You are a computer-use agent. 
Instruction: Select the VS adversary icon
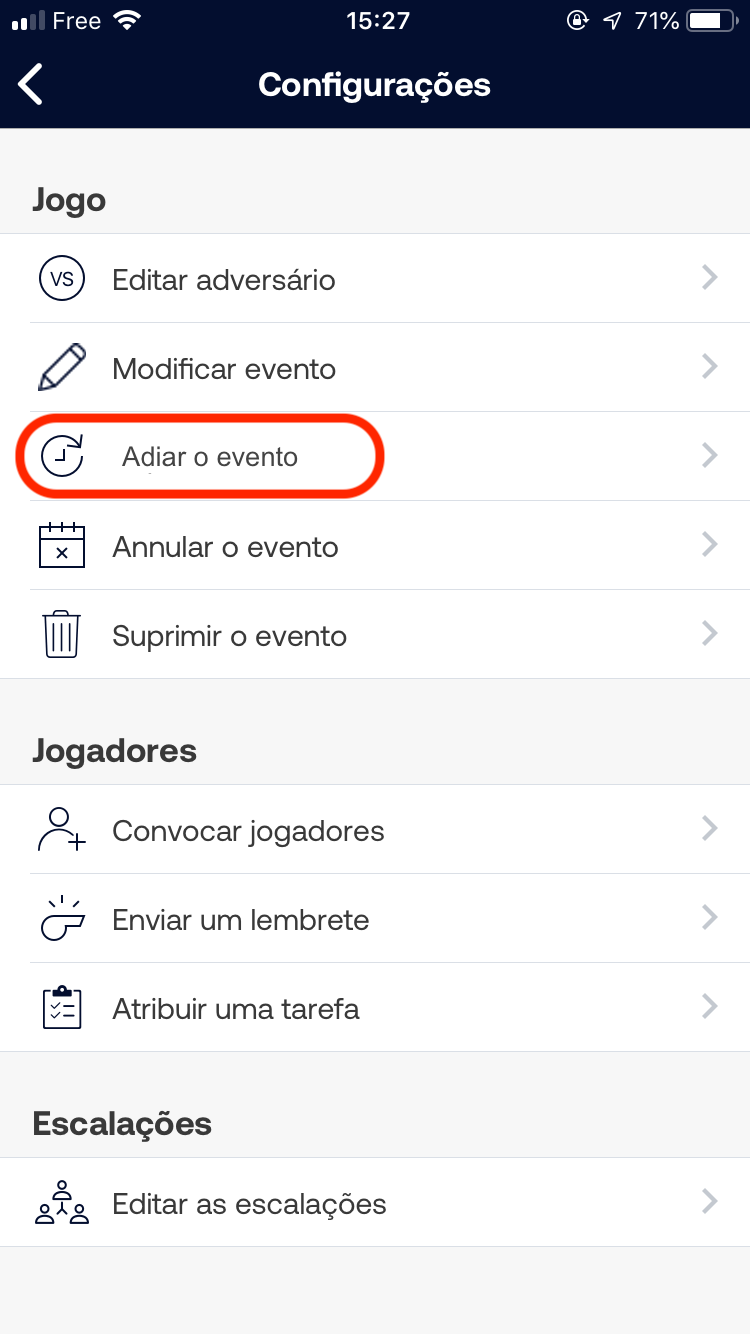pyautogui.click(x=61, y=279)
